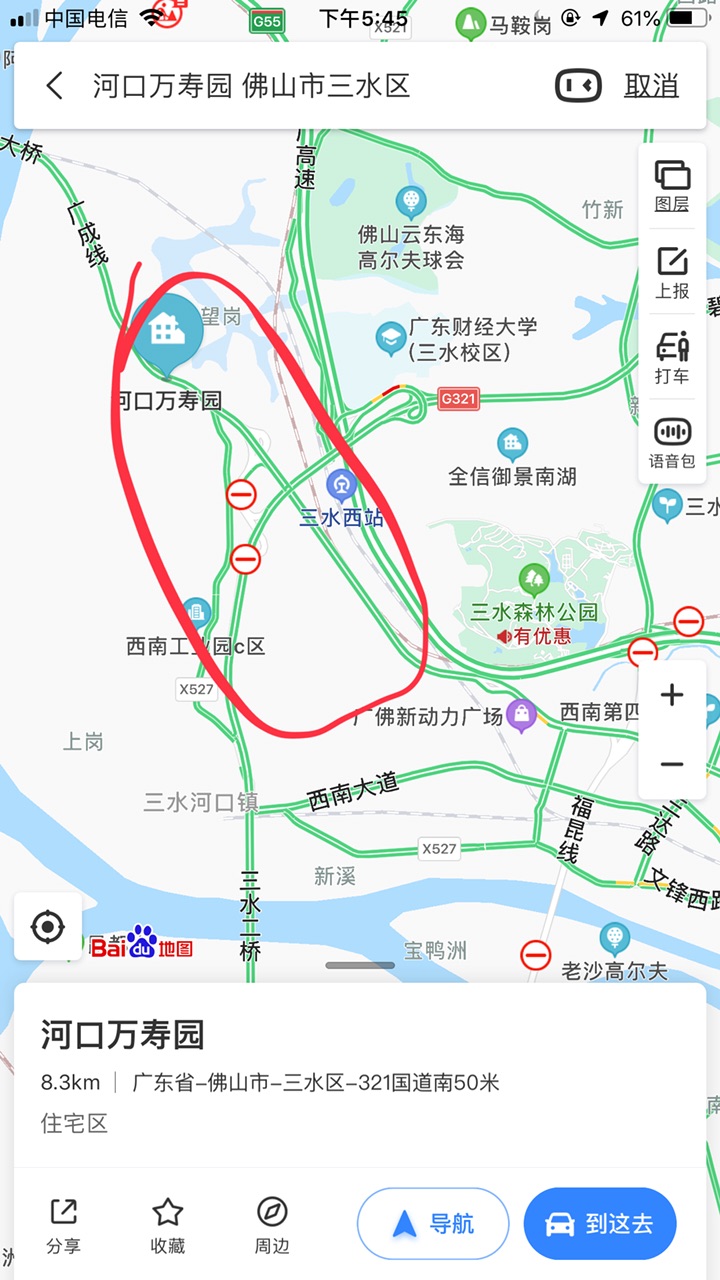The image size is (720, 1280).
Task: Save place to favorites with 收藏
Action: click(x=167, y=1224)
